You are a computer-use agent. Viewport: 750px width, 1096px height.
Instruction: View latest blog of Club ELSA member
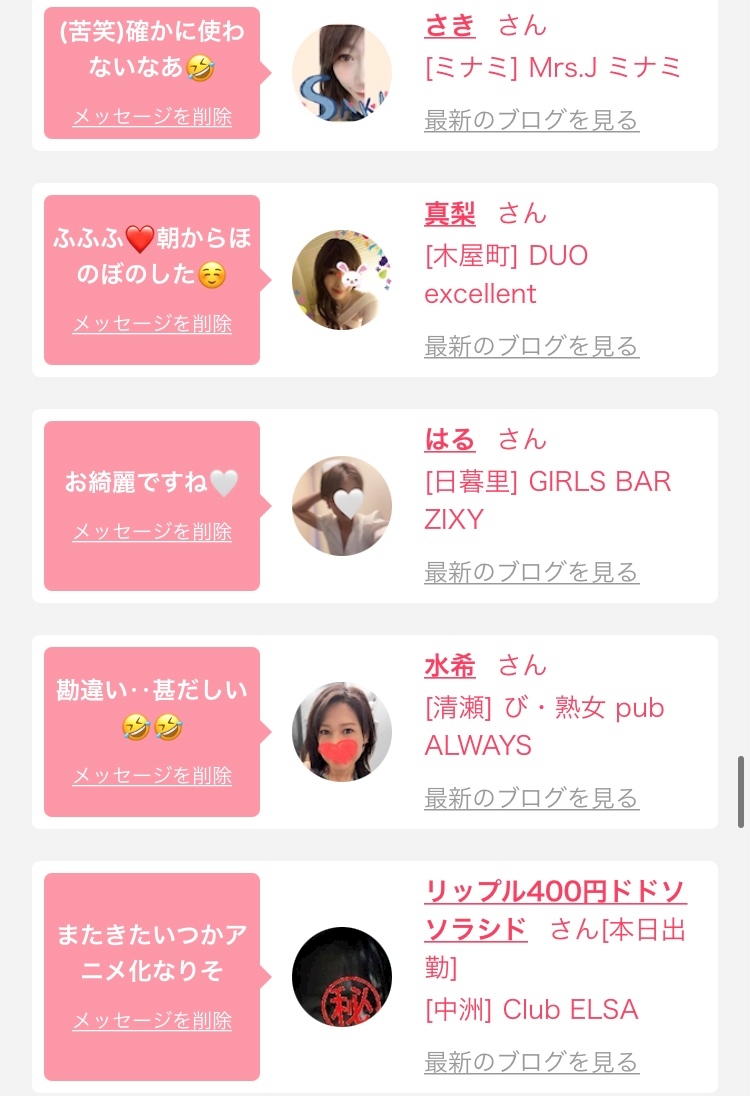pos(531,1062)
